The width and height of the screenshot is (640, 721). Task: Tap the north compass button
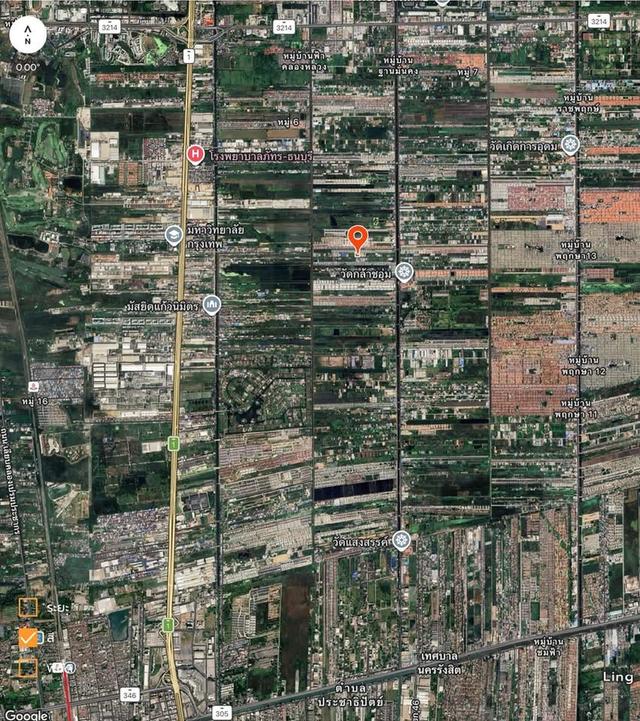27,36
